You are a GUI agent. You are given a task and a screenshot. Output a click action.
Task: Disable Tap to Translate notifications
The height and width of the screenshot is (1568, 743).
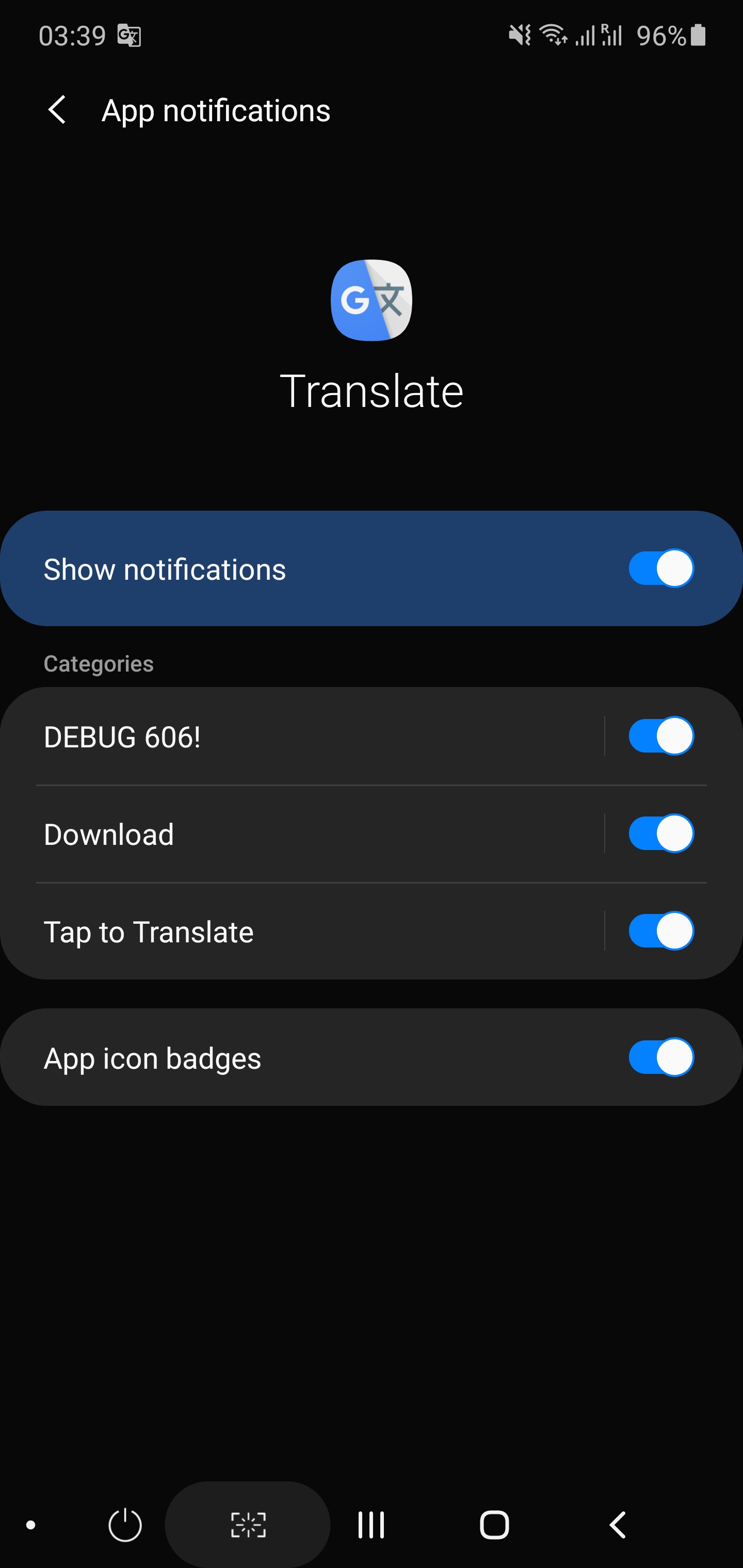pyautogui.click(x=661, y=930)
